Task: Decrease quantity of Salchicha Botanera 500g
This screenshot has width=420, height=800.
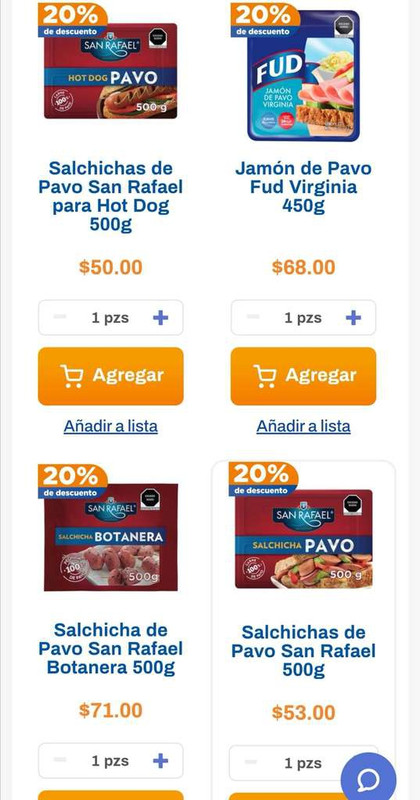Action: tap(60, 761)
